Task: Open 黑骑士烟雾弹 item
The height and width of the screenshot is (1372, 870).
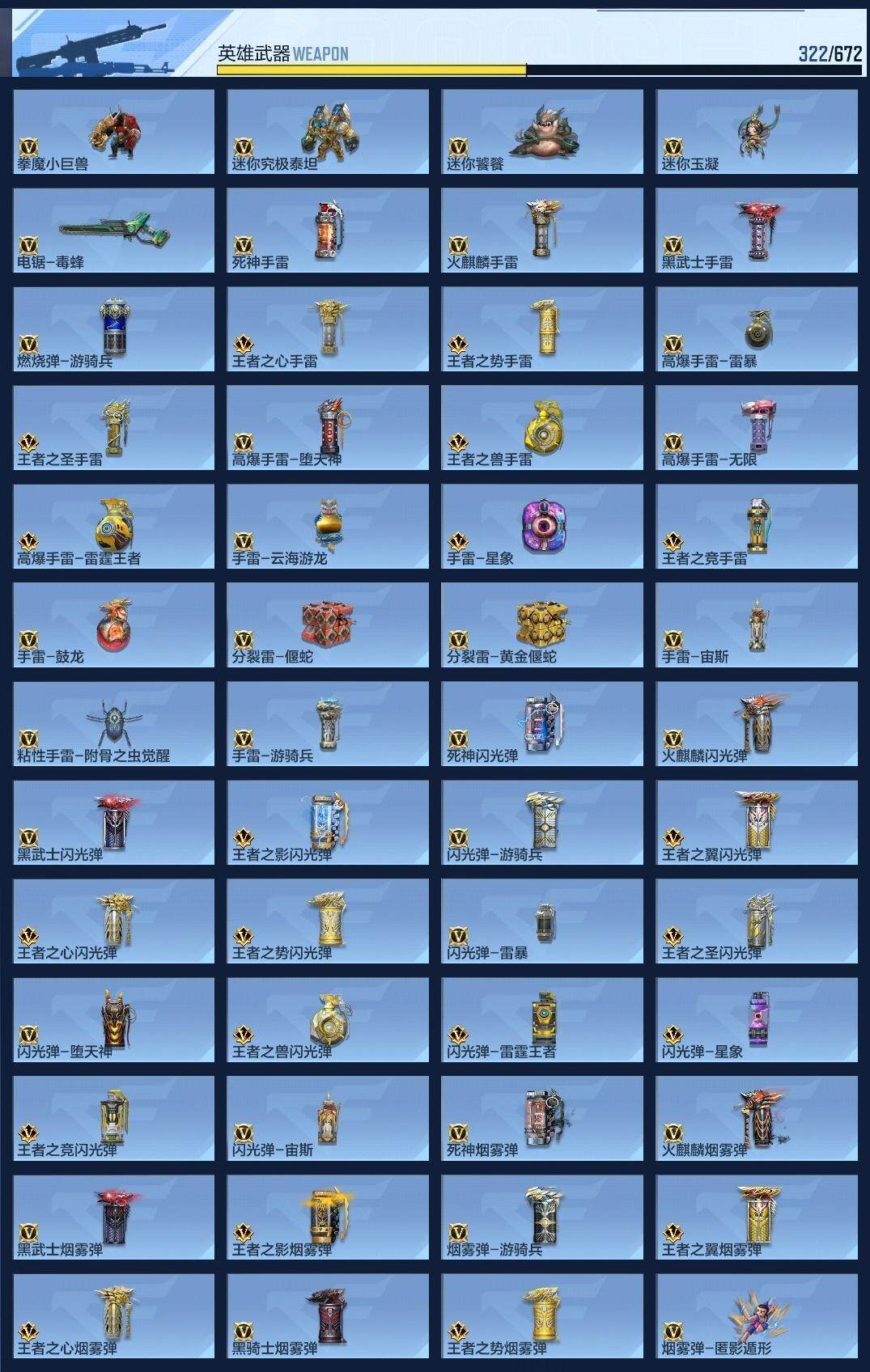Action: [x=328, y=1316]
